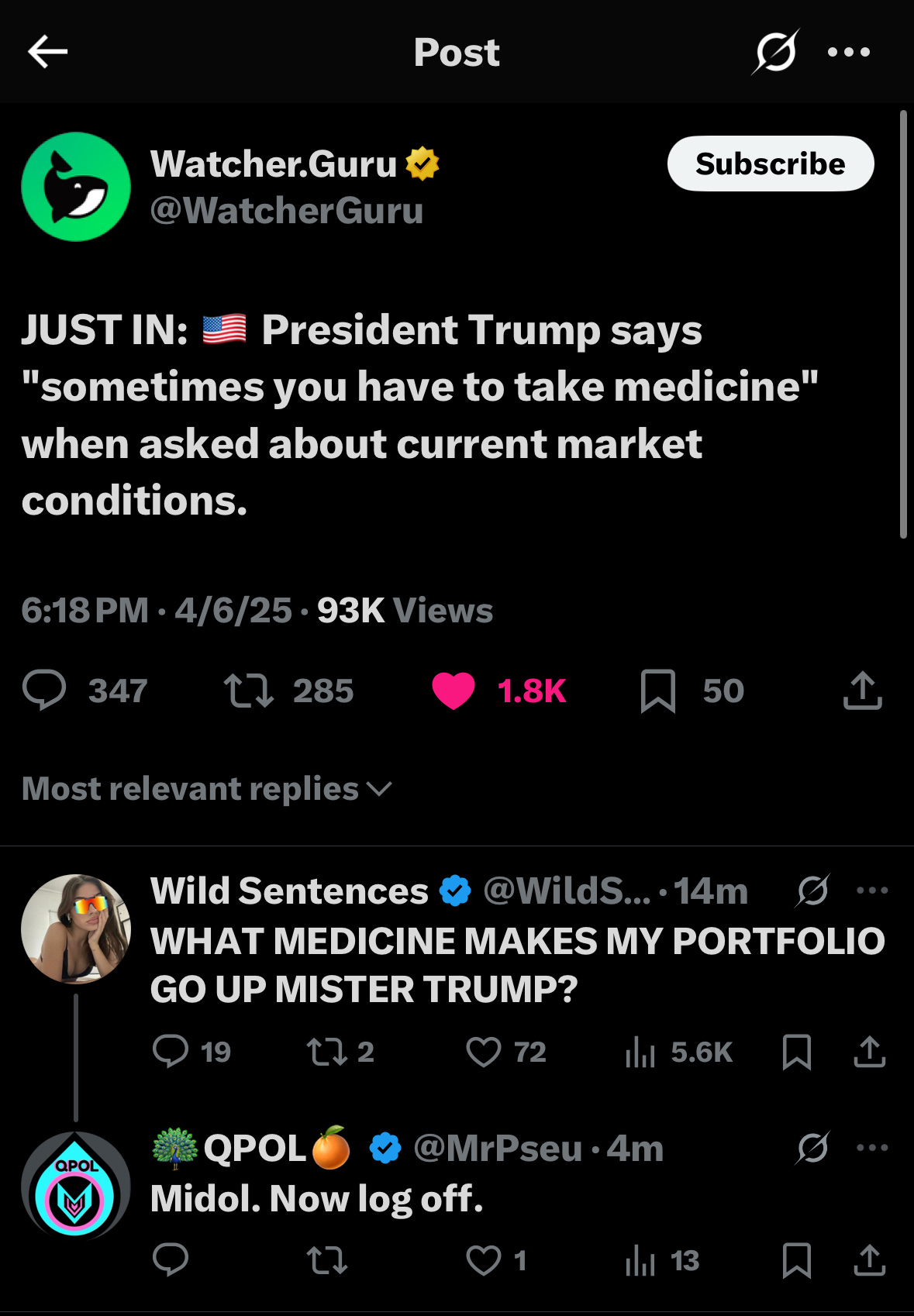
Task: Reply to the Wild Sentences comment
Action: tap(171, 1052)
